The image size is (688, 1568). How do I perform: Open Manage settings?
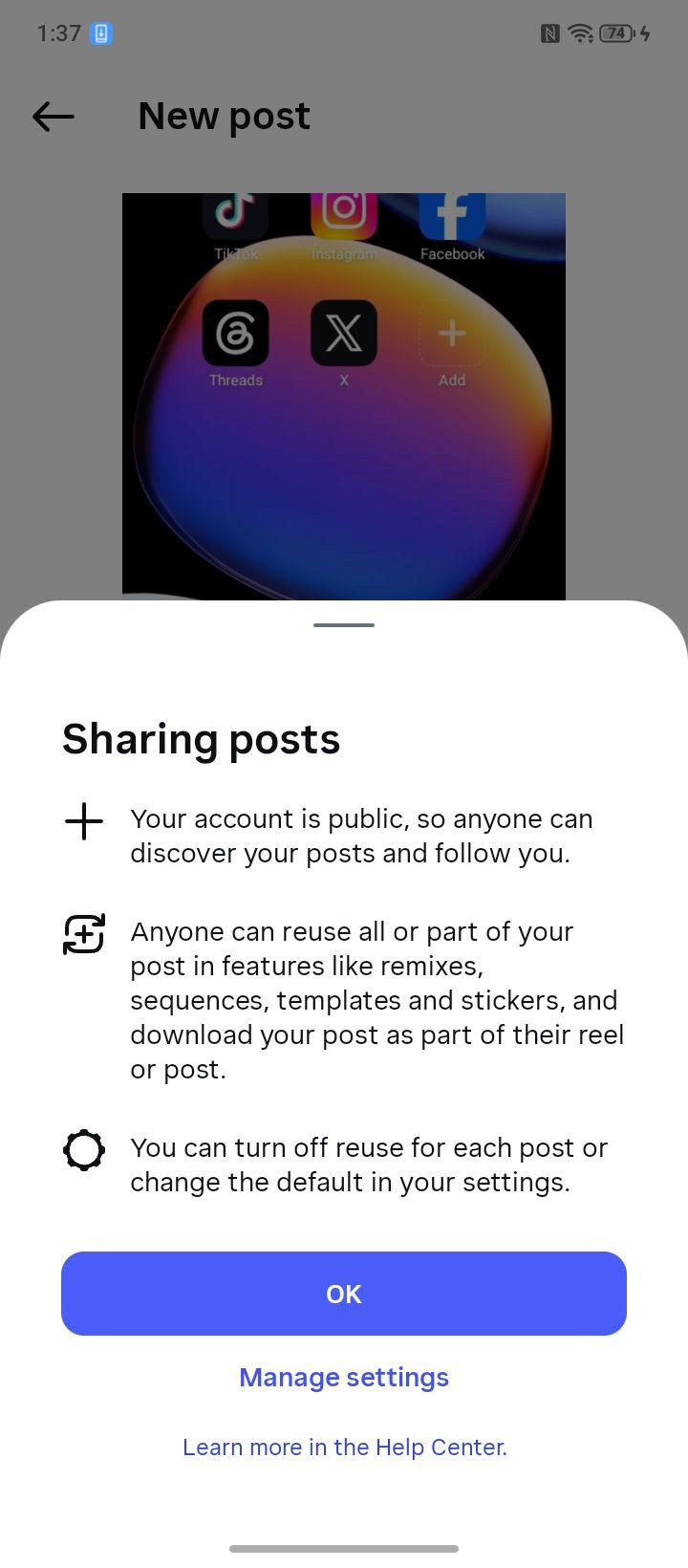pyautogui.click(x=344, y=1377)
